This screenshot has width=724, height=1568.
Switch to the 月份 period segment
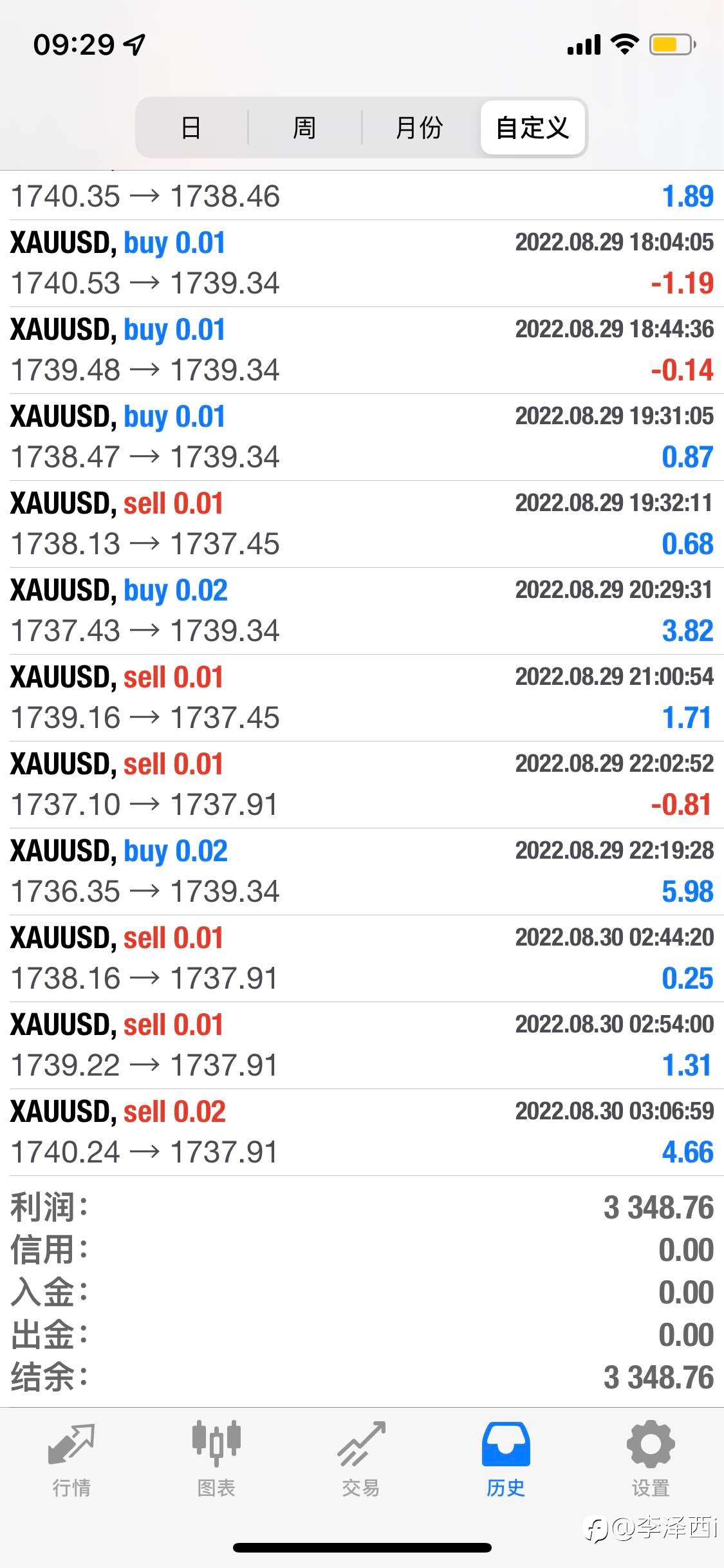[x=420, y=127]
